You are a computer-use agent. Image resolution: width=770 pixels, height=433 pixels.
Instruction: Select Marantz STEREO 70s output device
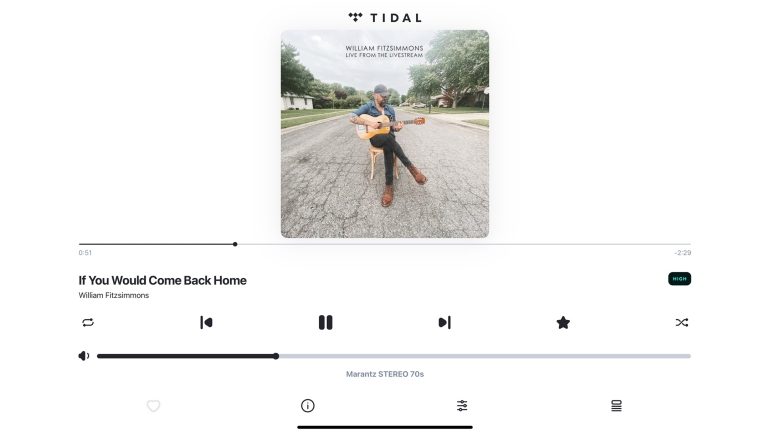[x=385, y=374]
